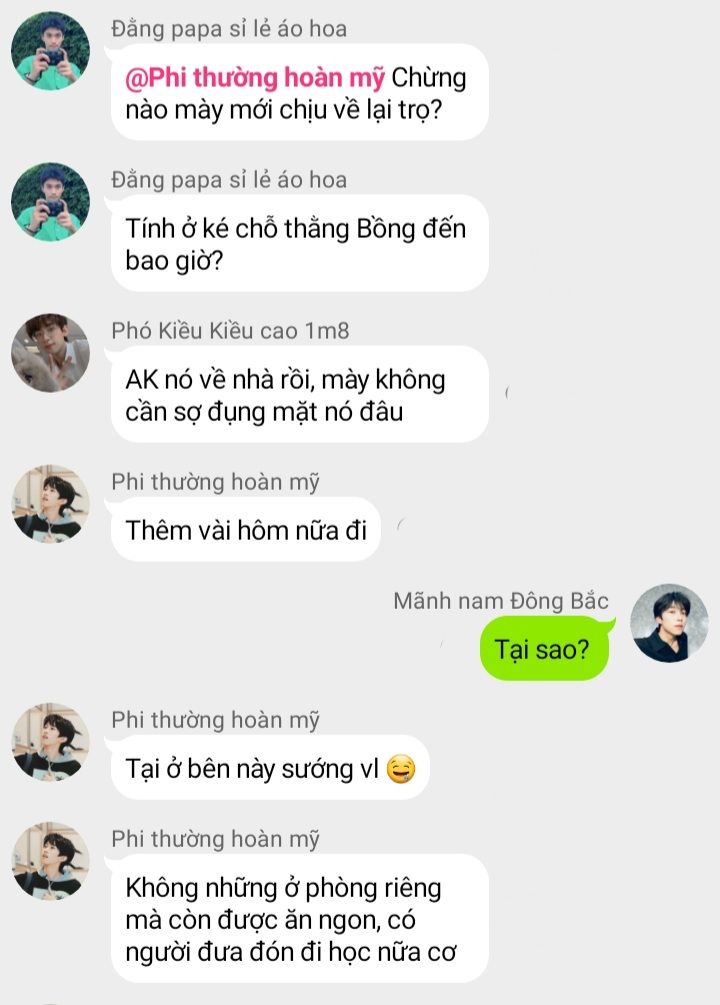View Mãnh nam Đông Bắc's profile picture
The height and width of the screenshot is (1005, 720).
coord(669,622)
